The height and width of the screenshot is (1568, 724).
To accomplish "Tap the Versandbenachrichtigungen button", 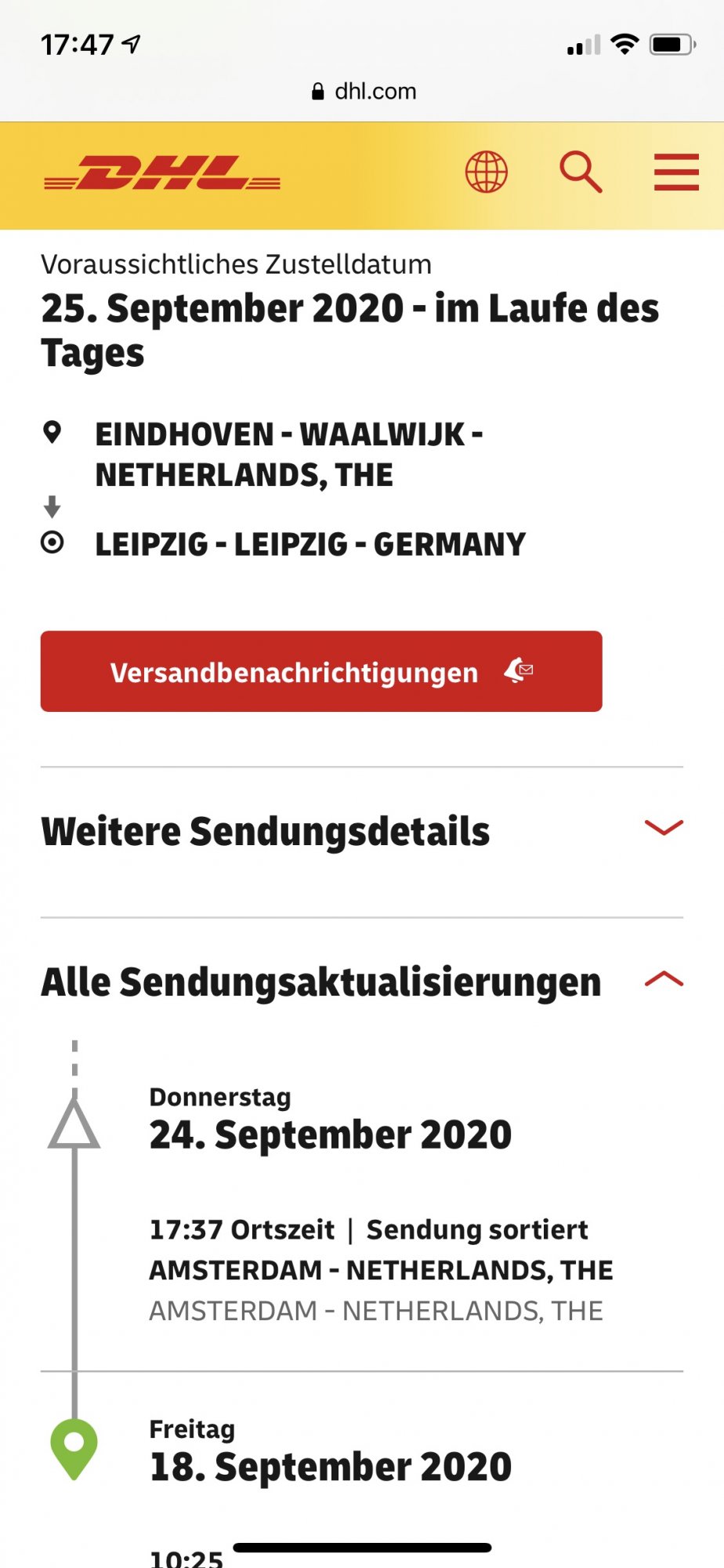I will (x=321, y=671).
